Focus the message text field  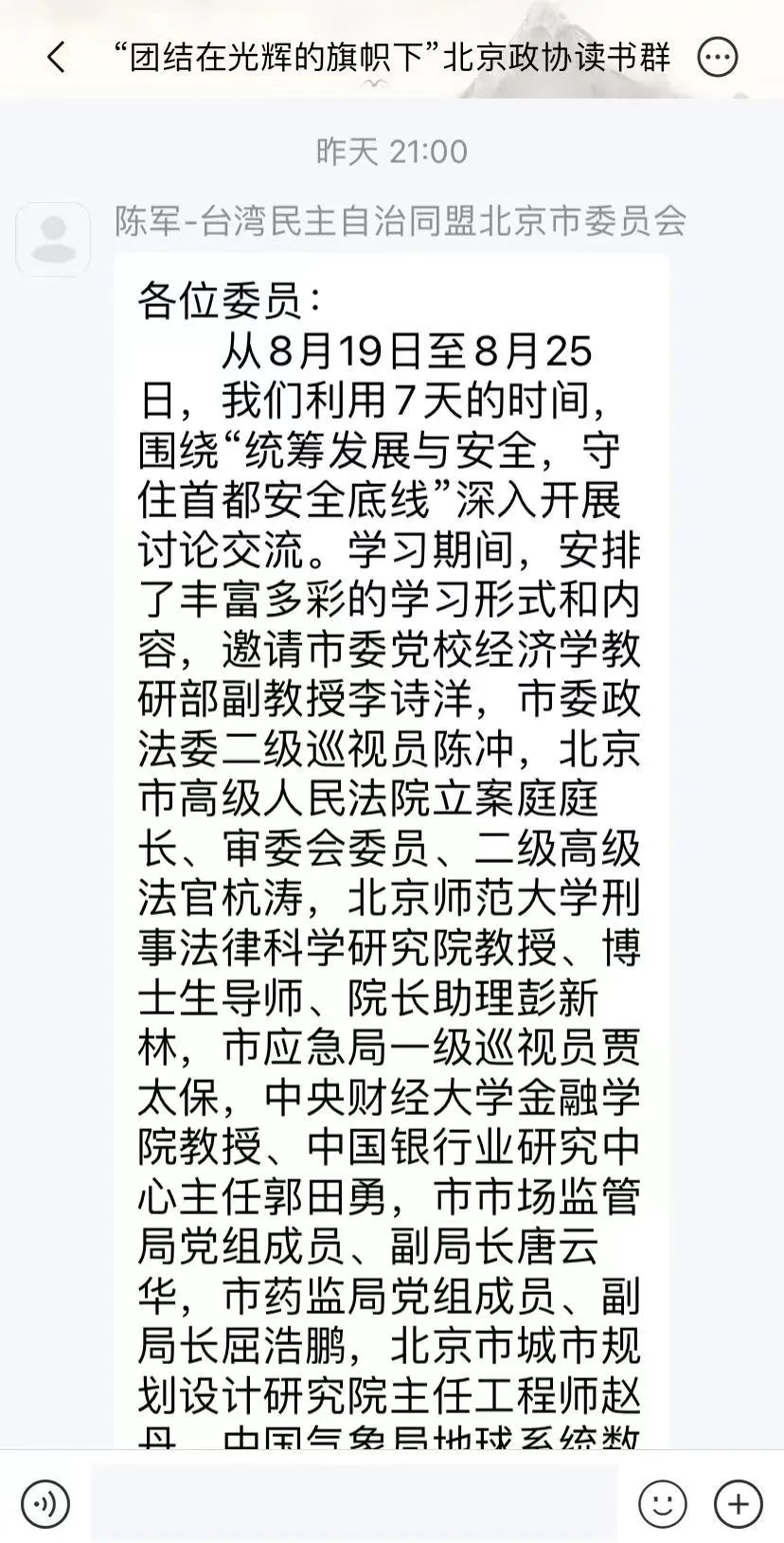pos(354,1503)
